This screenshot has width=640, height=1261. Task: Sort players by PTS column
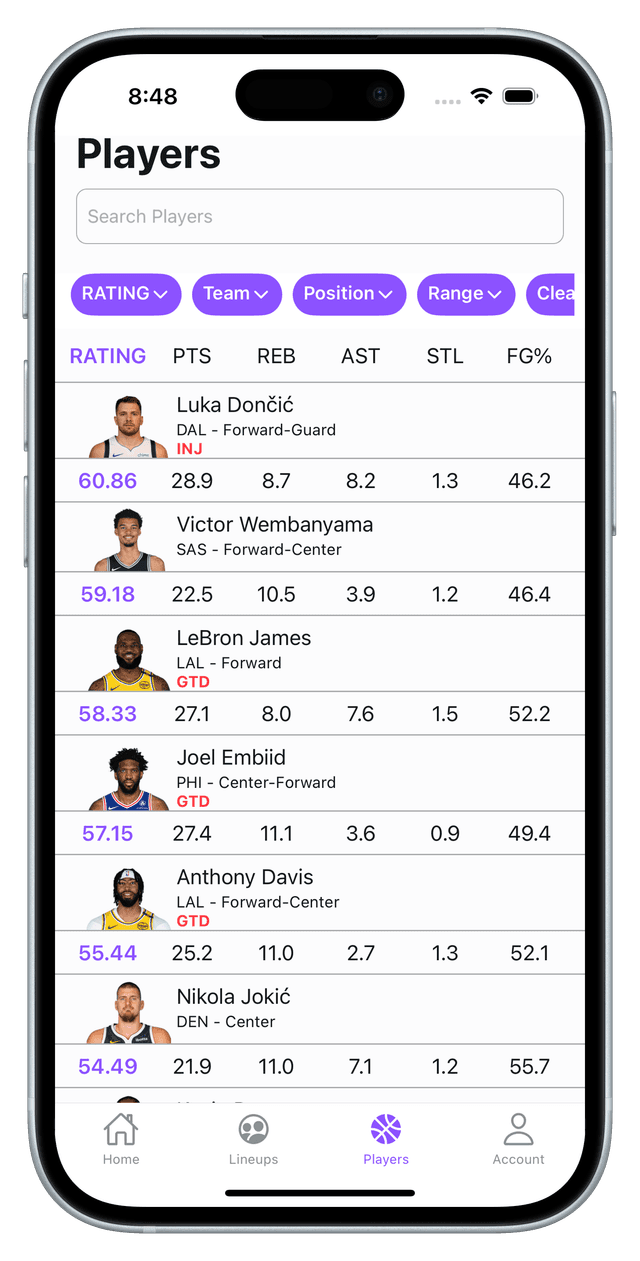pos(192,356)
